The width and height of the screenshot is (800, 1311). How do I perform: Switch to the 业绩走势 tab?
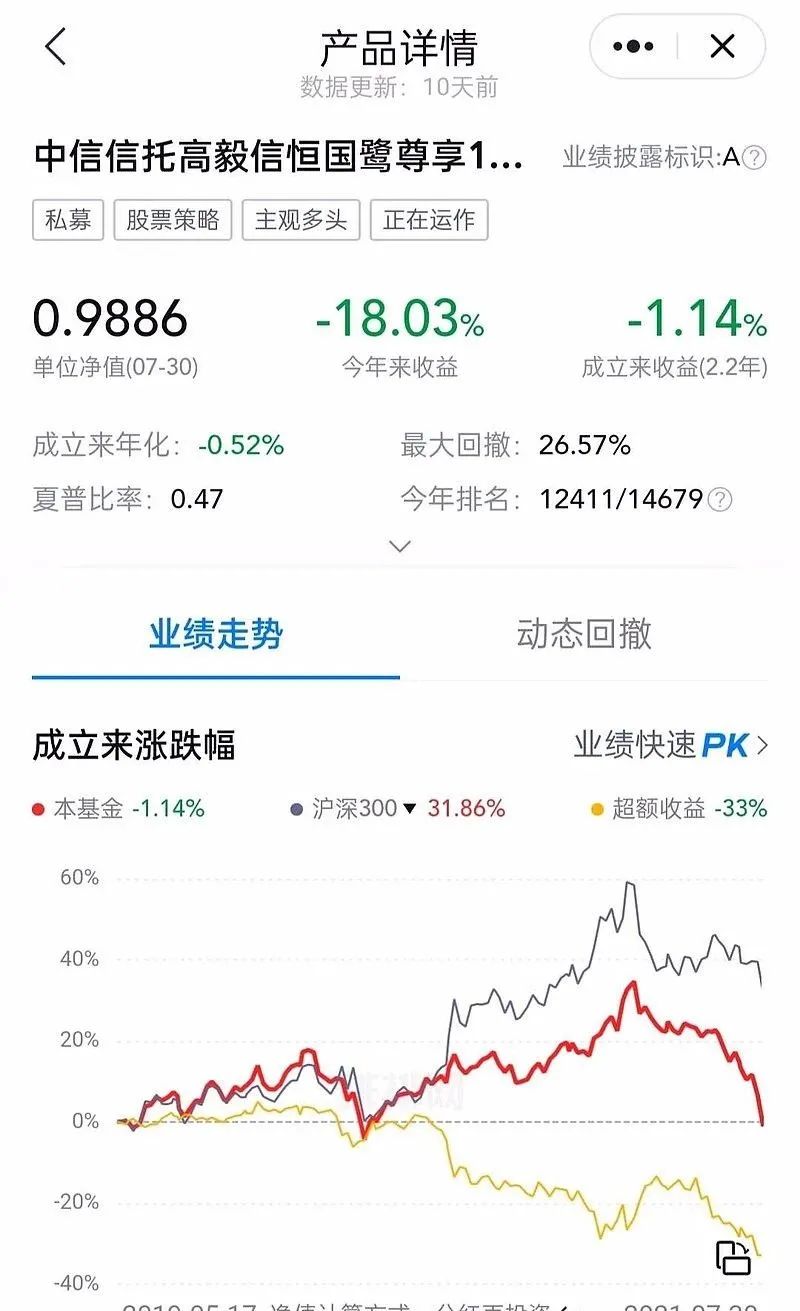(216, 634)
